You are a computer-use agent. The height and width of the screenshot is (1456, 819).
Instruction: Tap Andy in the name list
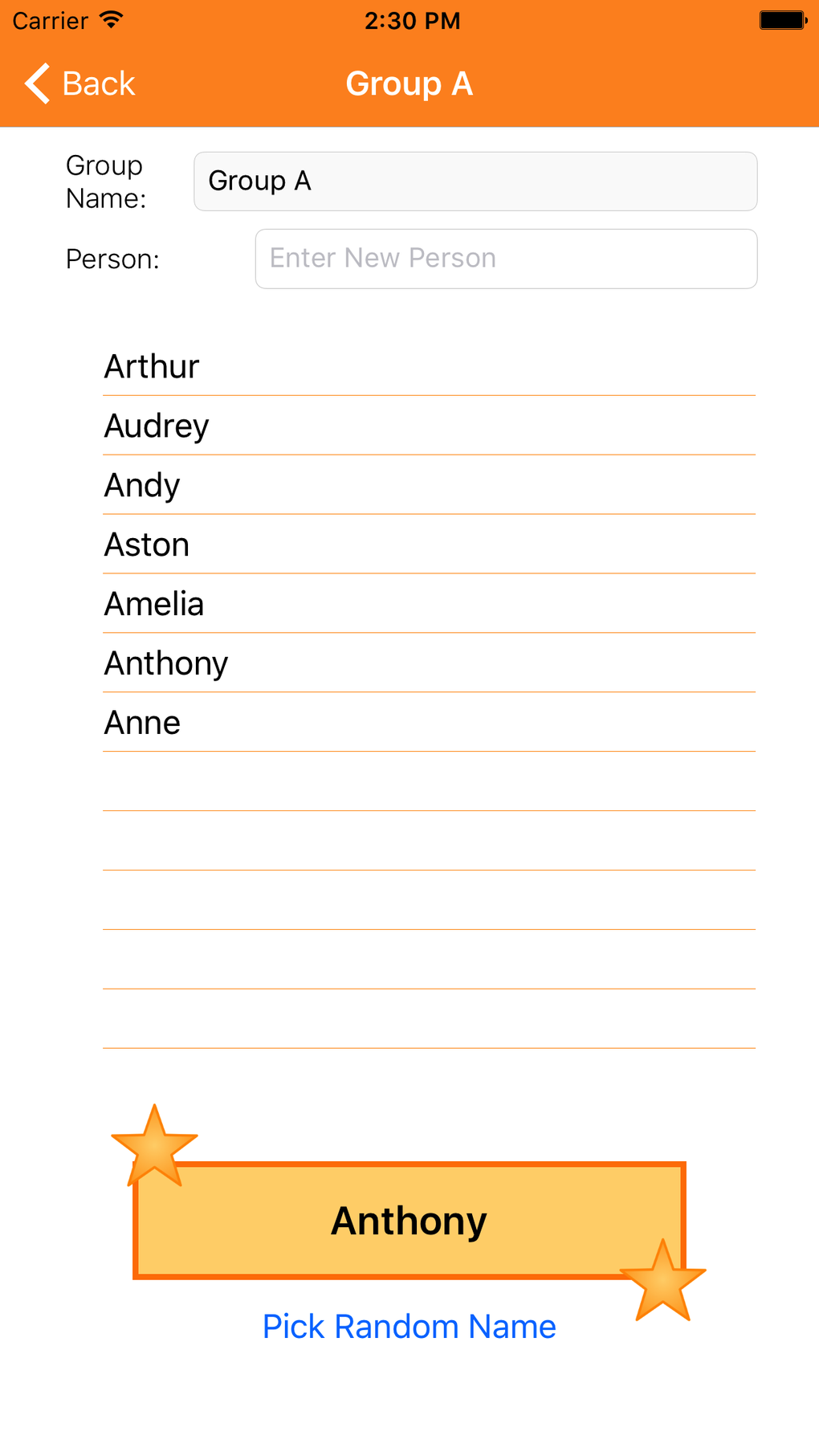141,484
